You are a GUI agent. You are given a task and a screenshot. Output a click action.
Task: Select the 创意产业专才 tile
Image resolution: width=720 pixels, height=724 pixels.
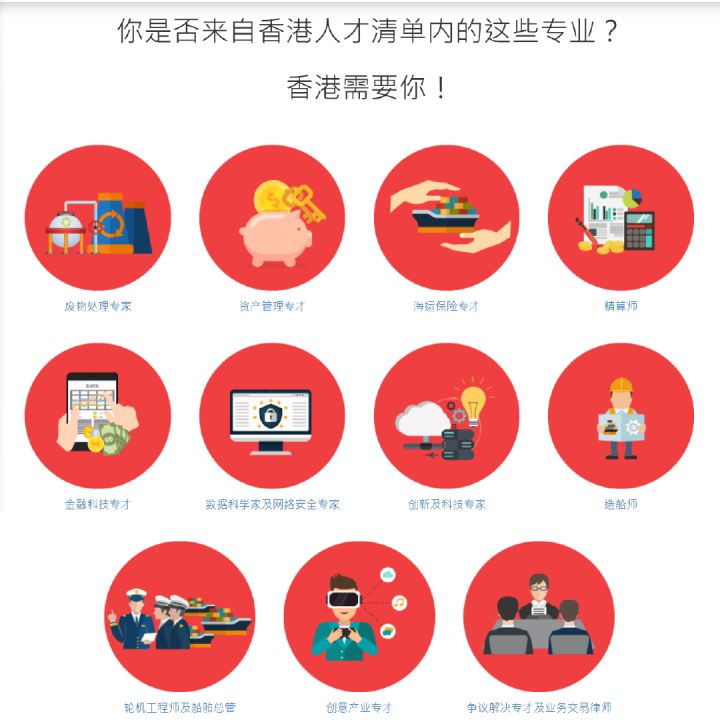point(359,616)
